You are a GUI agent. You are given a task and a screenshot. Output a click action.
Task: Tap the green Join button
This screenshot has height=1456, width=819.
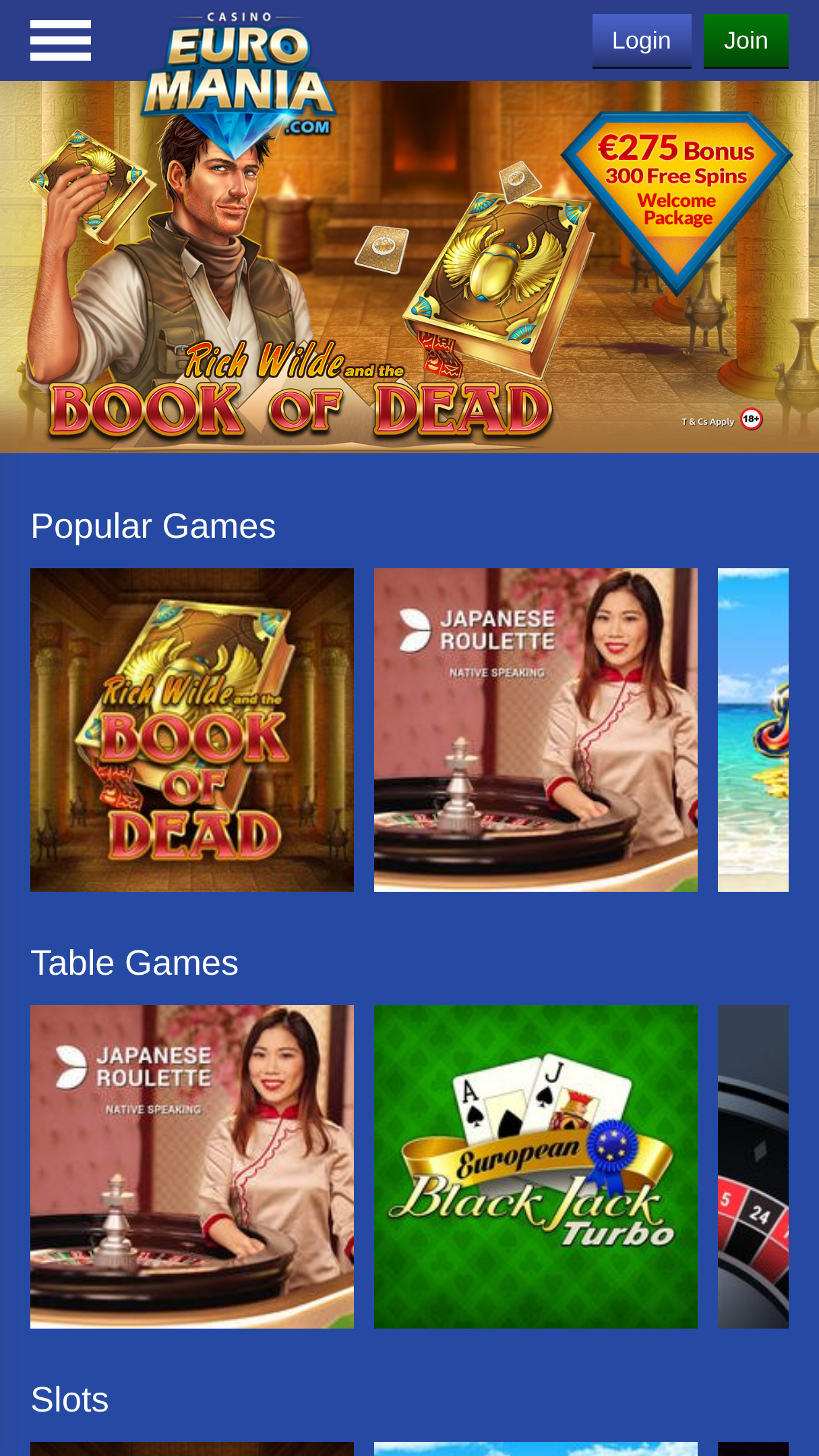point(746,41)
